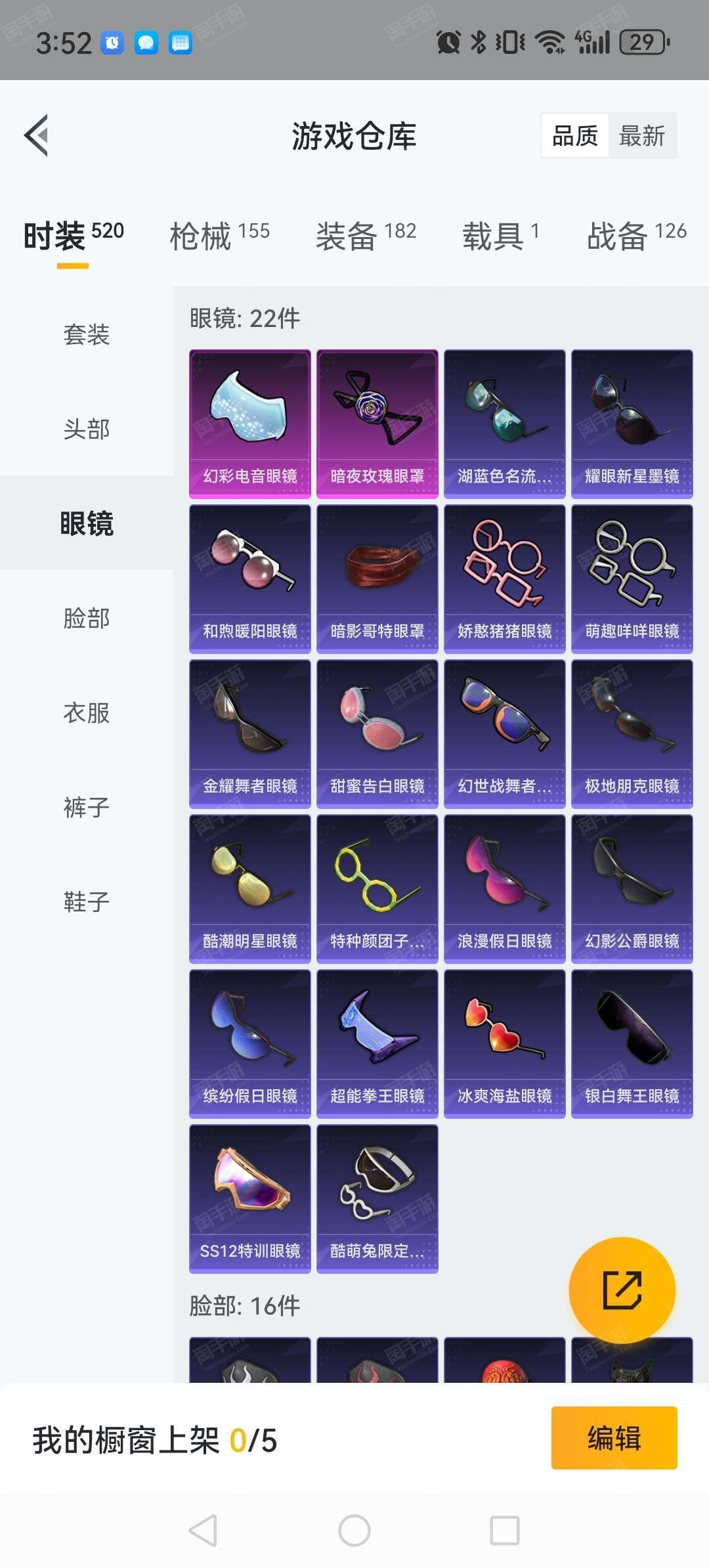Screen dimensions: 709x1568
Task: Open the 幻彩电音眼镜 item
Action: click(249, 424)
